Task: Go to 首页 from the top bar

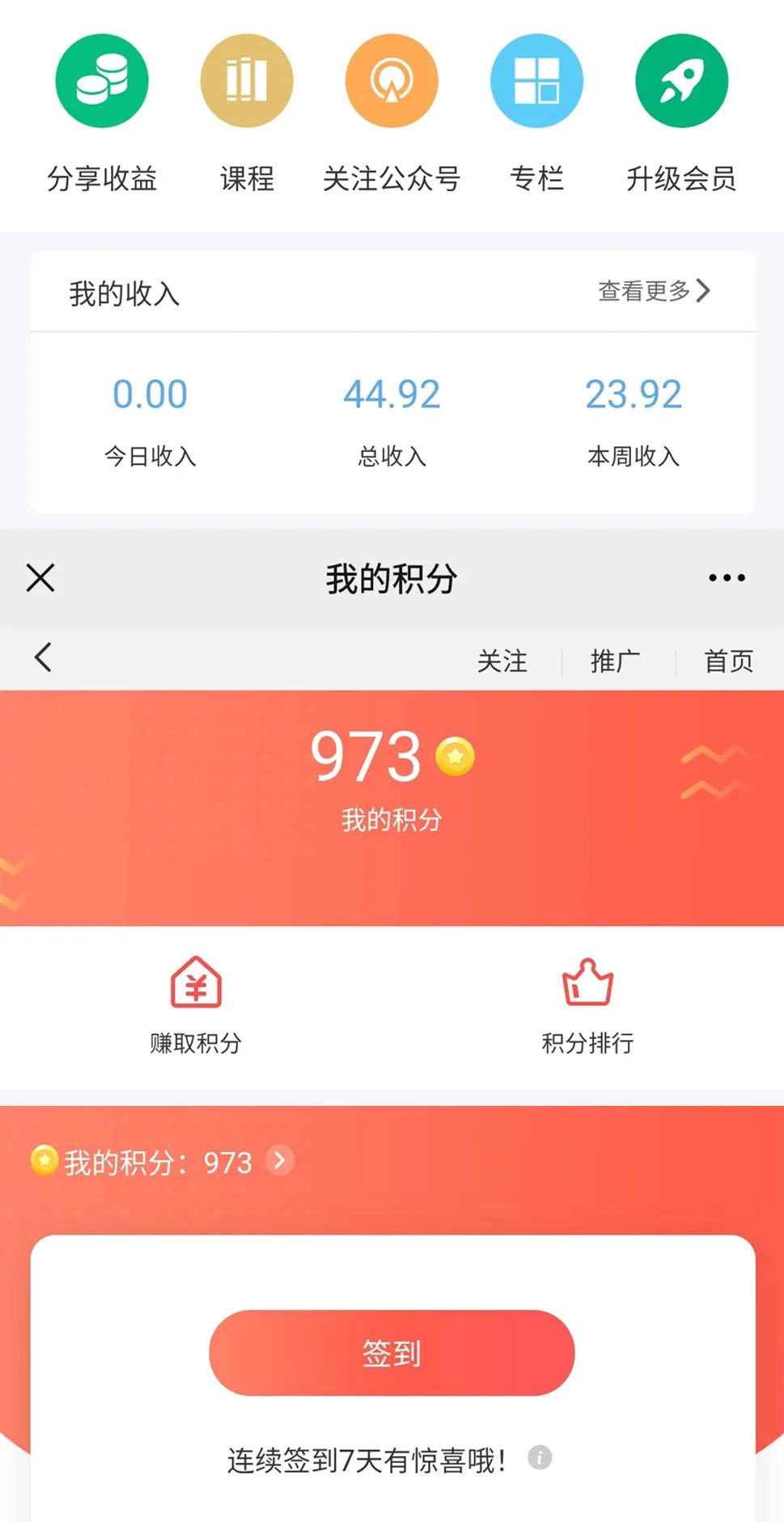Action: tap(728, 661)
